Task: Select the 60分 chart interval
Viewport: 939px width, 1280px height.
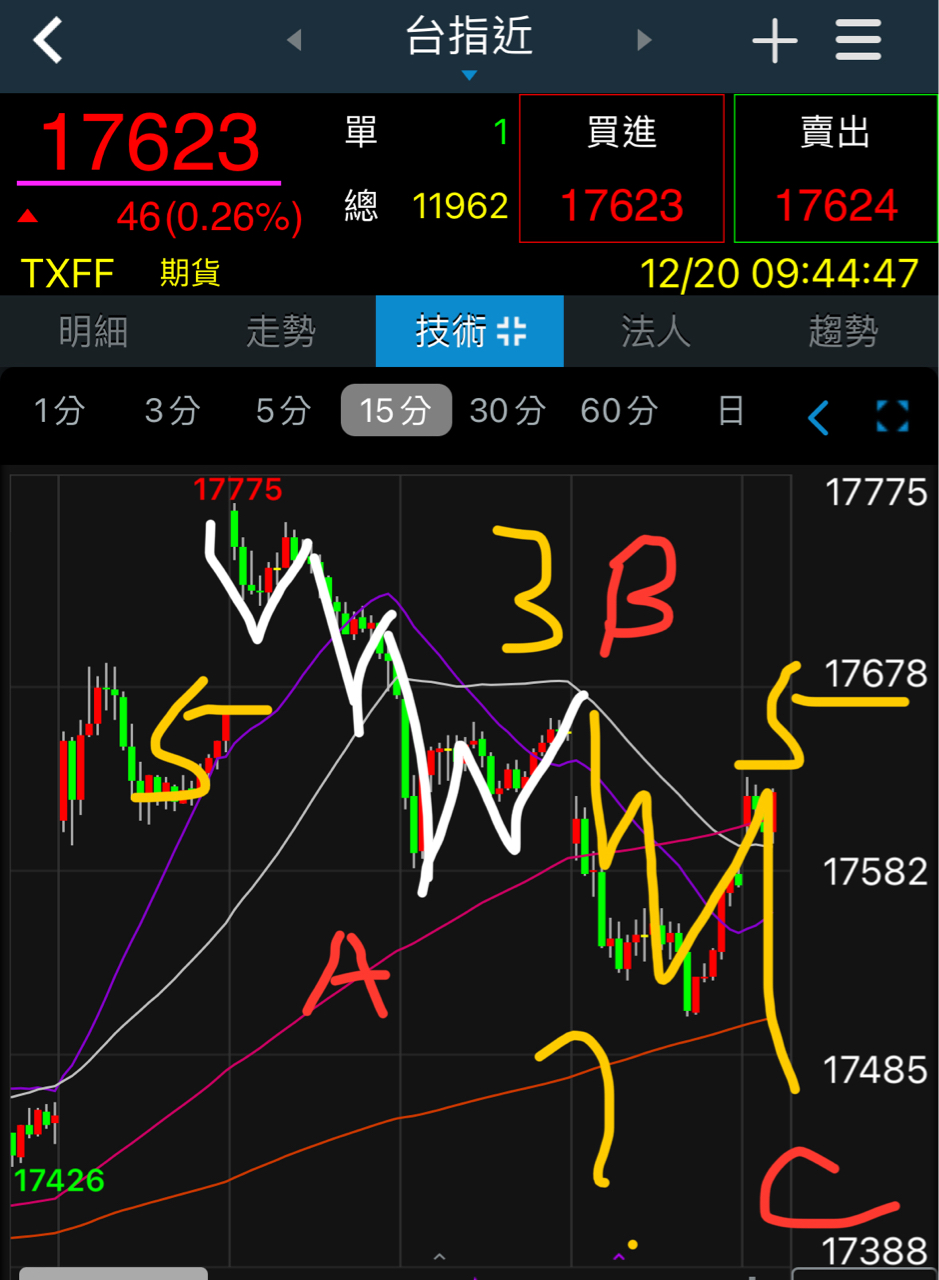Action: click(620, 411)
